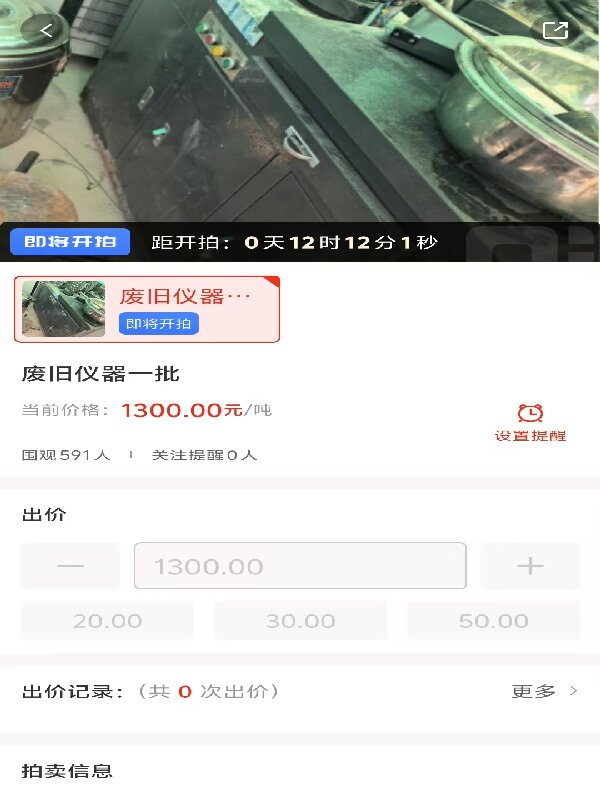The width and height of the screenshot is (600, 800).
Task: Go back using the top arrow
Action: (45, 30)
